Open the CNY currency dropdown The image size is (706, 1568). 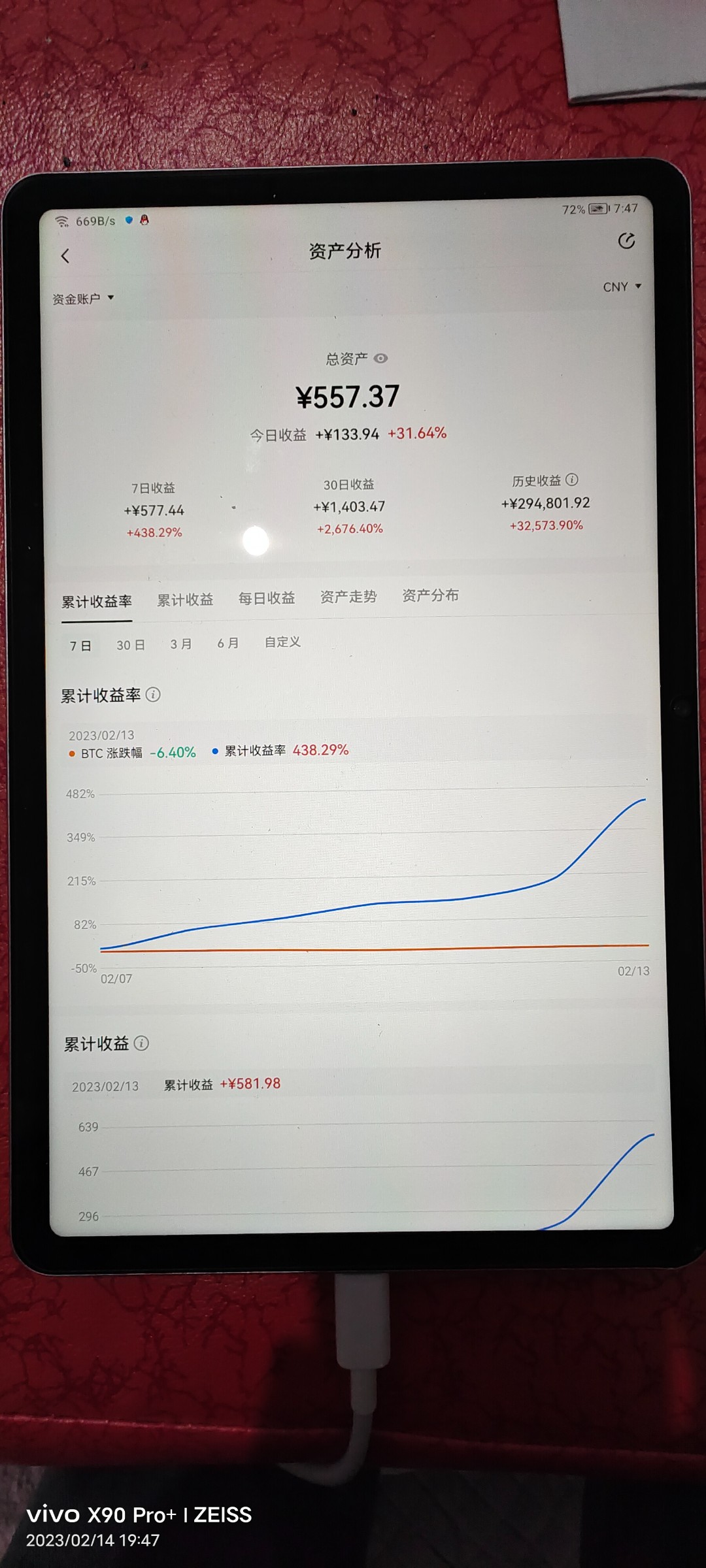pos(622,287)
